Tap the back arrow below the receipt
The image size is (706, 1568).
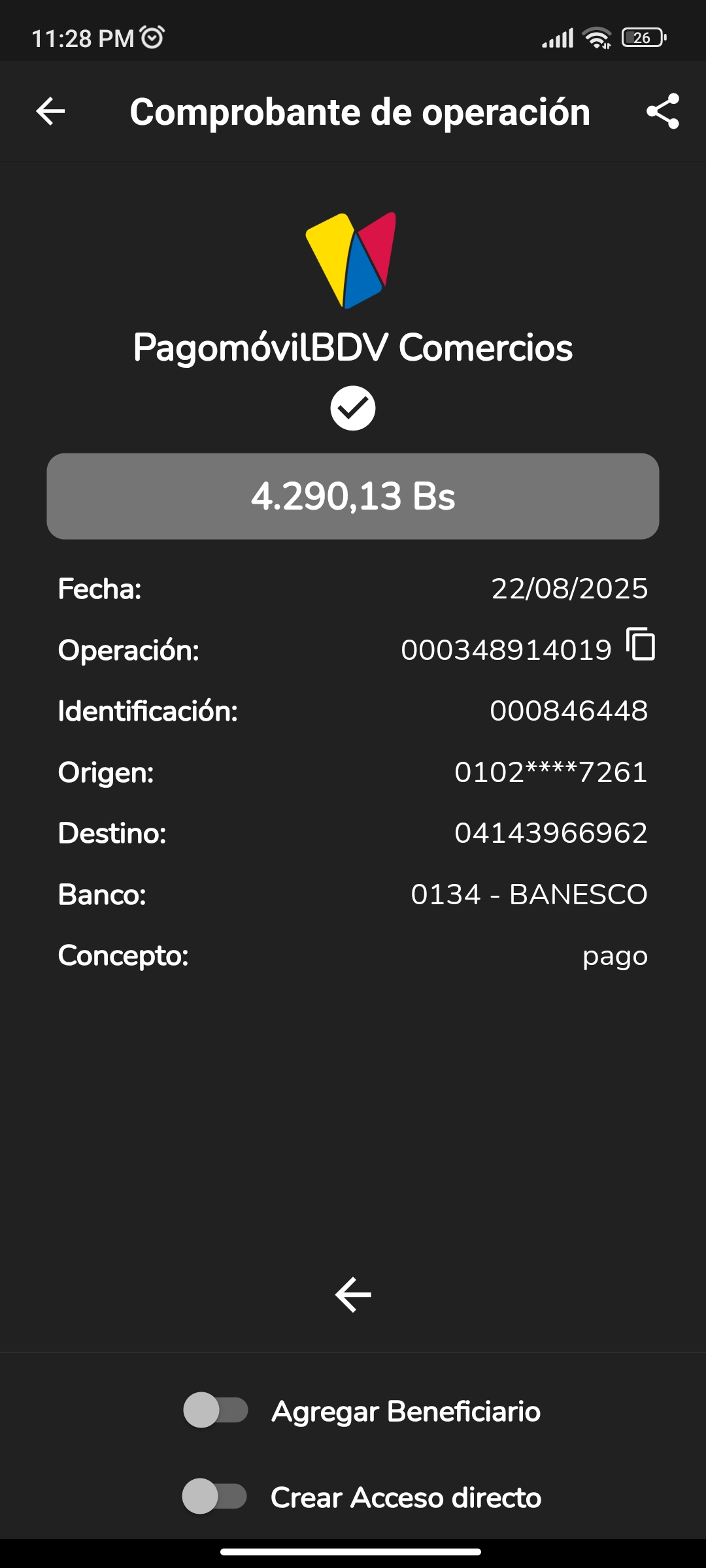353,1294
